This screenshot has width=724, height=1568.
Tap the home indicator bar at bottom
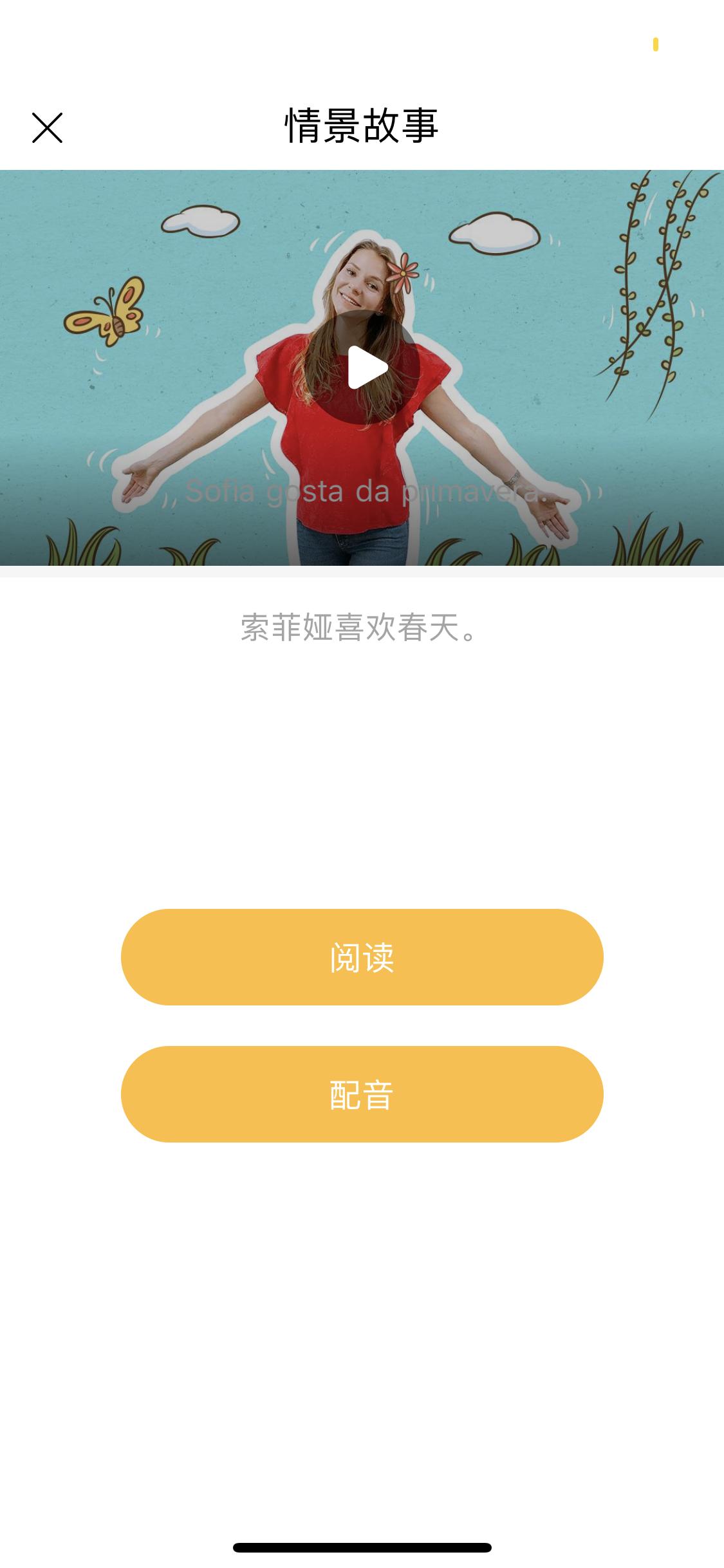coord(362,1547)
